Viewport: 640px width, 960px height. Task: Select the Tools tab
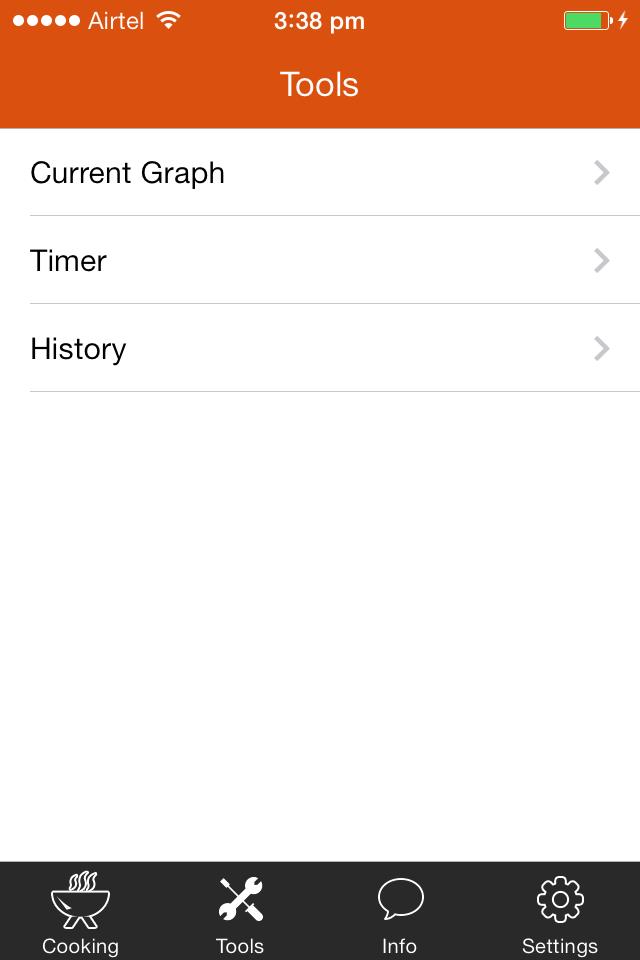click(x=240, y=912)
